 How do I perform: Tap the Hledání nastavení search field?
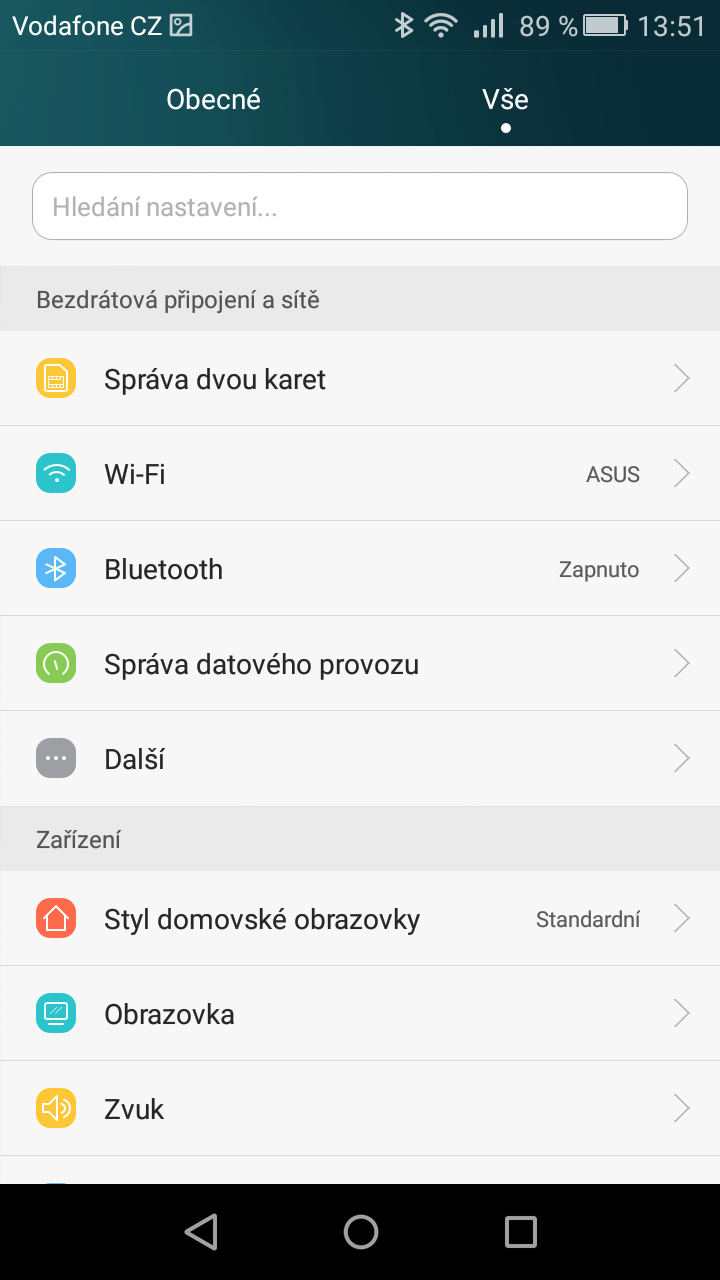click(360, 206)
